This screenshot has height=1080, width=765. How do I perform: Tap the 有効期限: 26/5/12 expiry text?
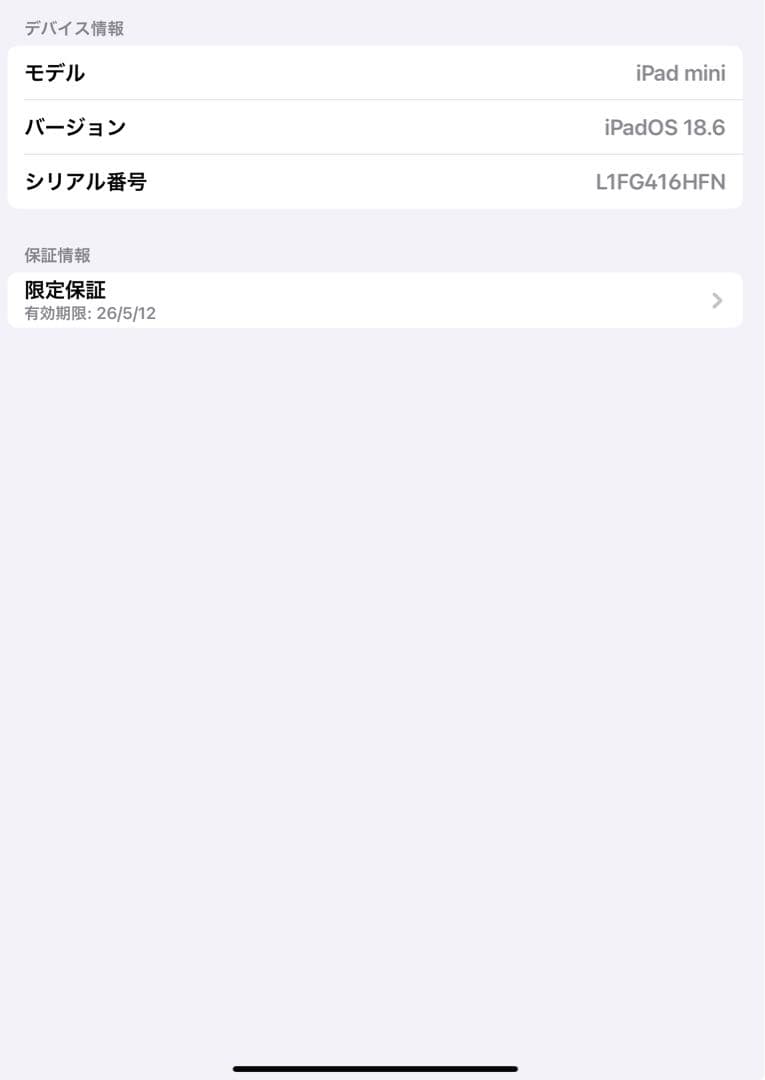tap(88, 314)
